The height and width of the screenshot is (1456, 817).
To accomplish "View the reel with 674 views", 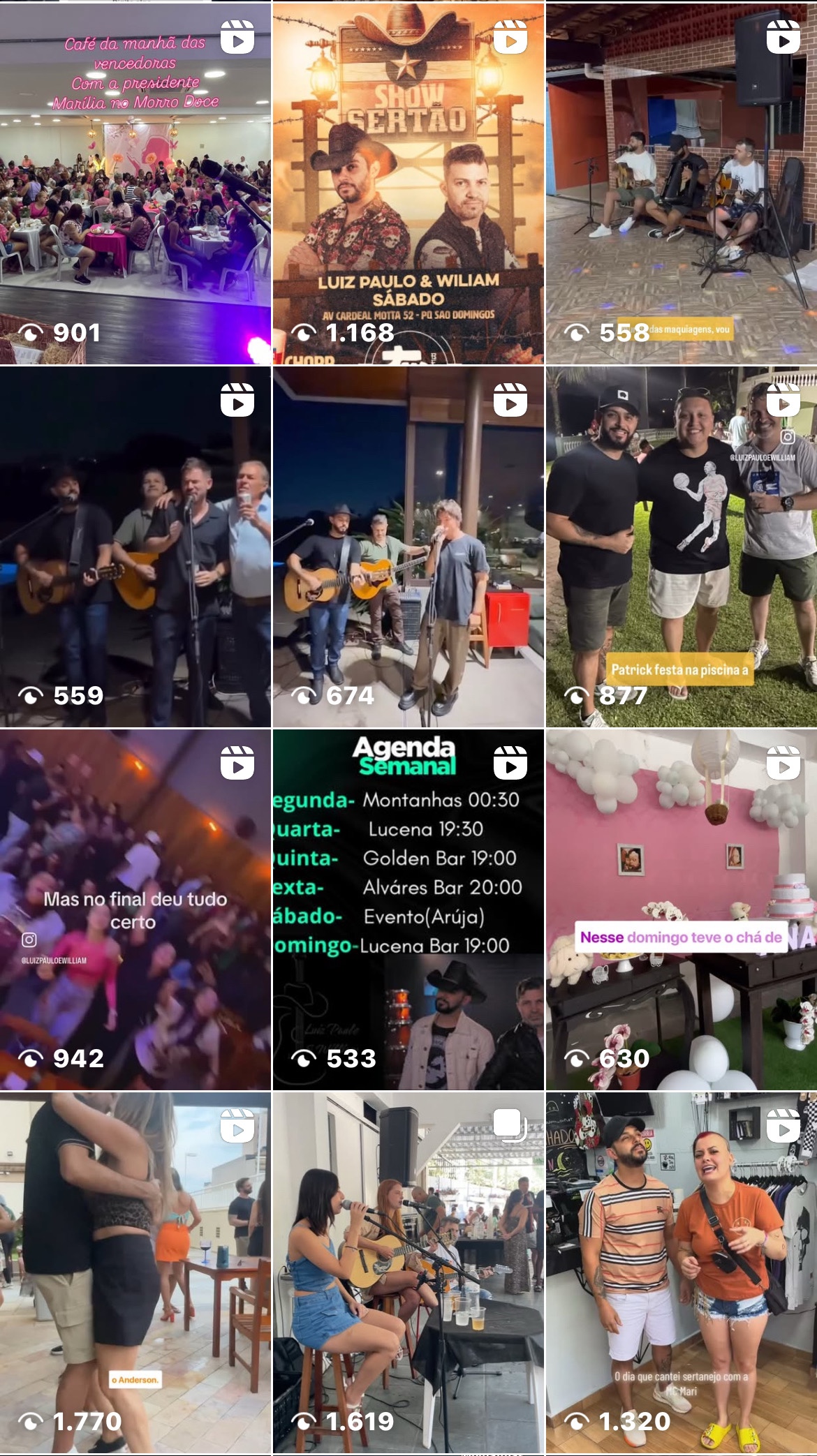I will [x=408, y=547].
